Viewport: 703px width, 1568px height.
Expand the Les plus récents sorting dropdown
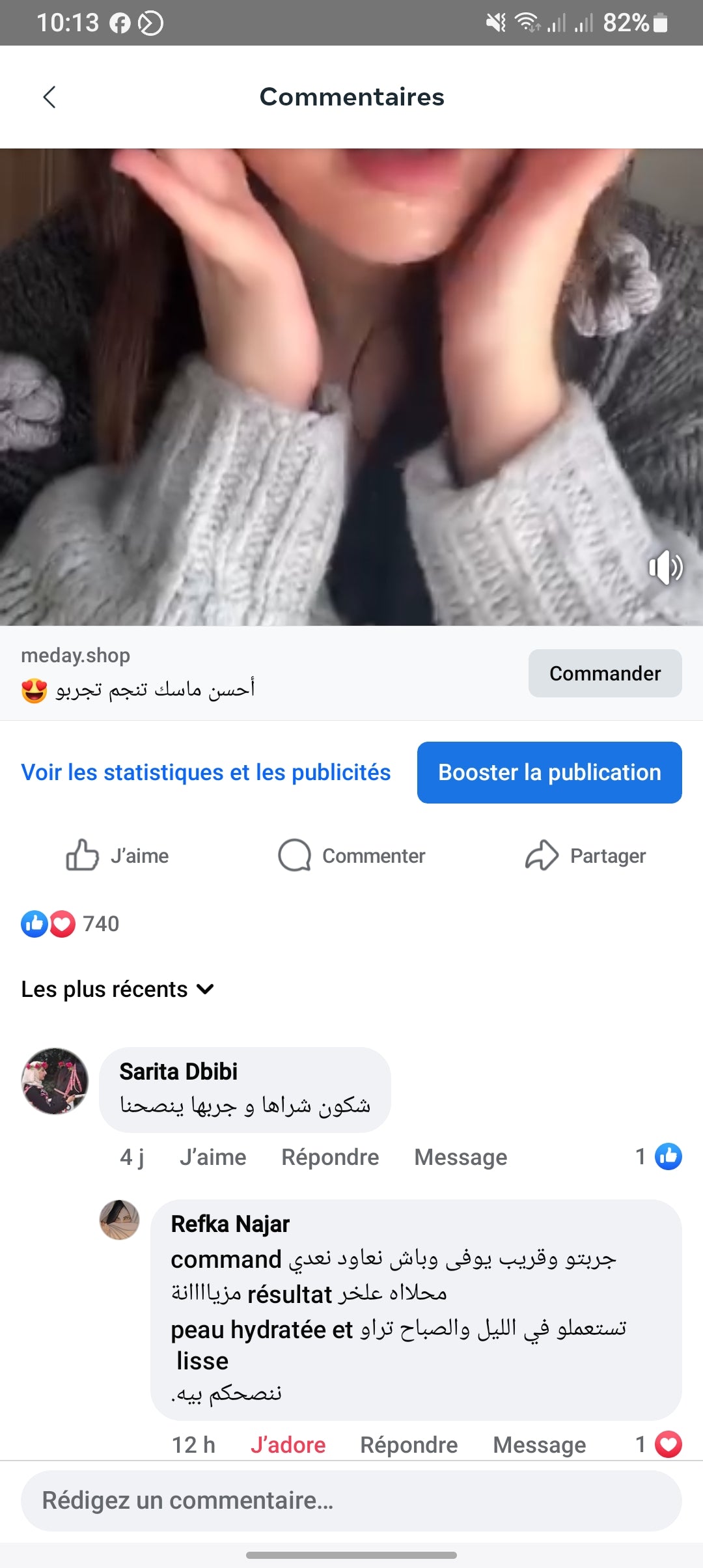click(x=118, y=989)
